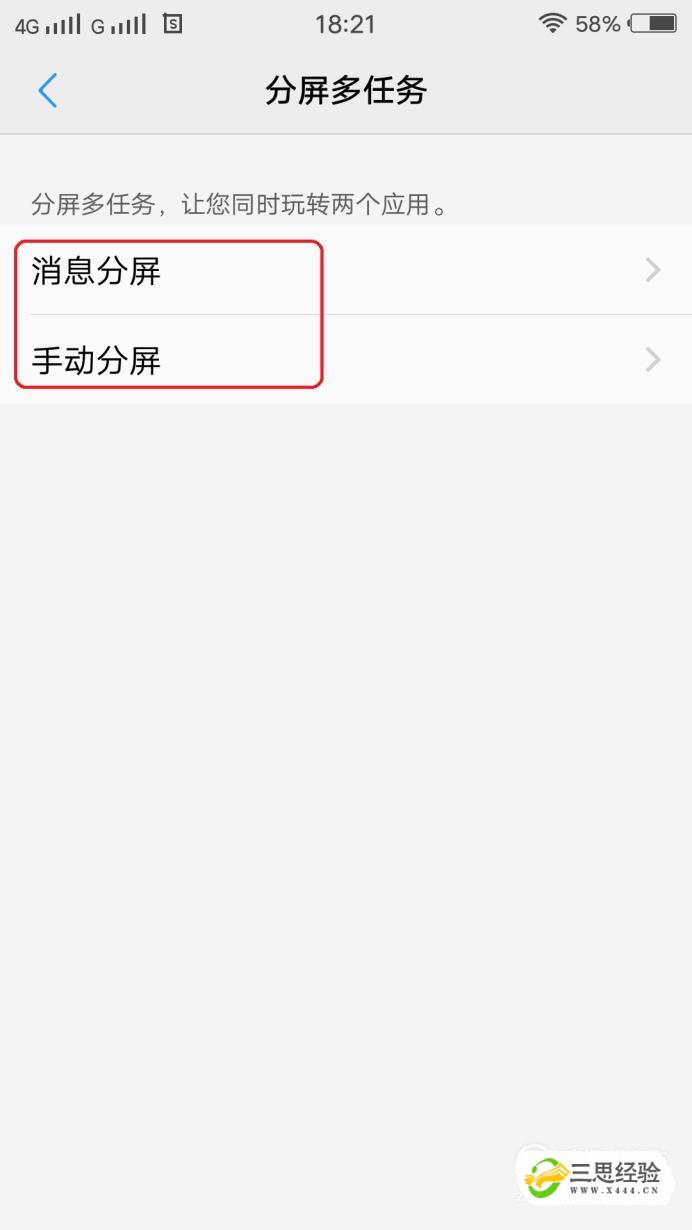Go back from 分屏多任务 page

[x=47, y=91]
